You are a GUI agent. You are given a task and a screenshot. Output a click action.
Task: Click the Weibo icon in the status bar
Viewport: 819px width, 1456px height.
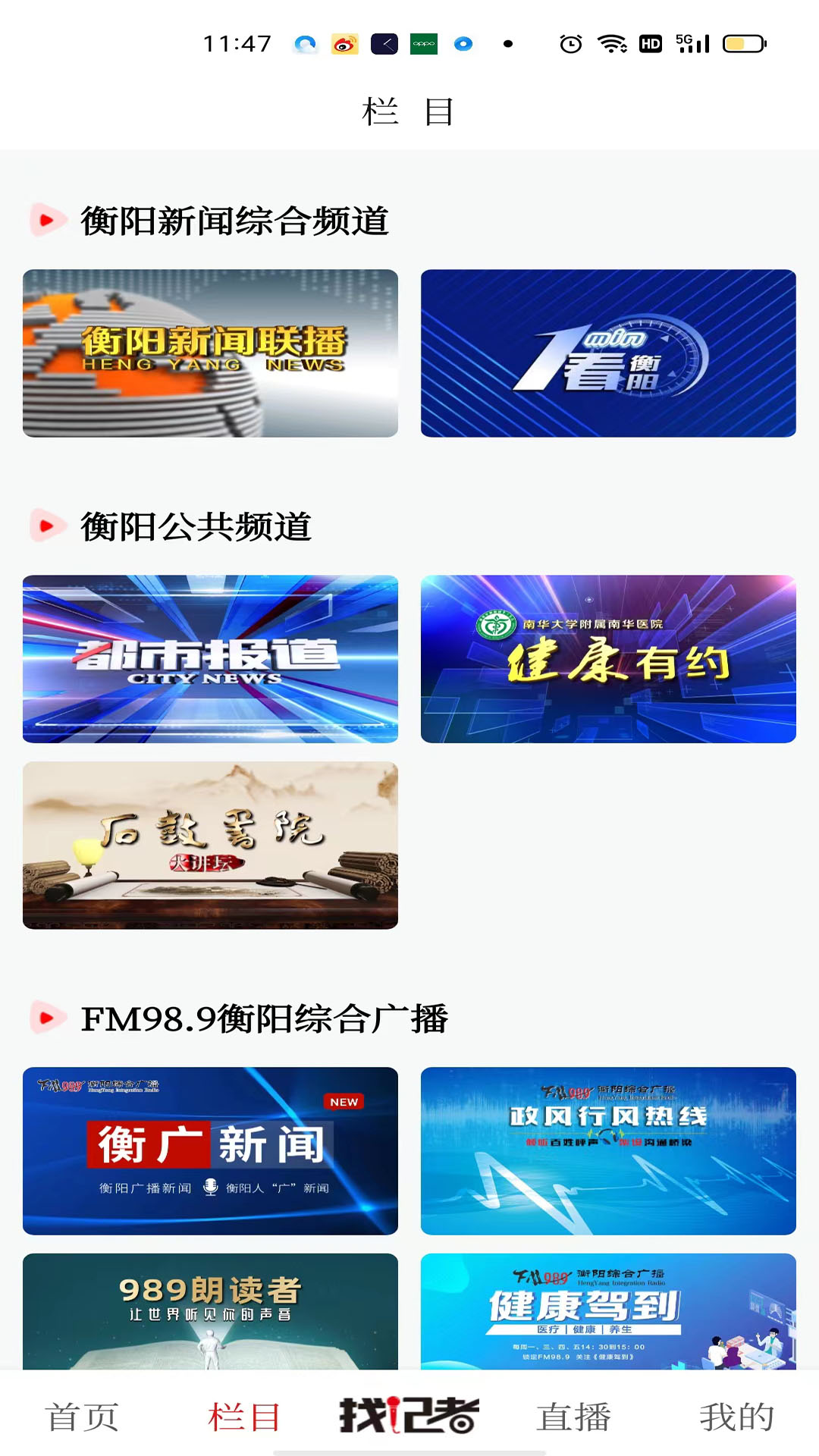point(347,43)
